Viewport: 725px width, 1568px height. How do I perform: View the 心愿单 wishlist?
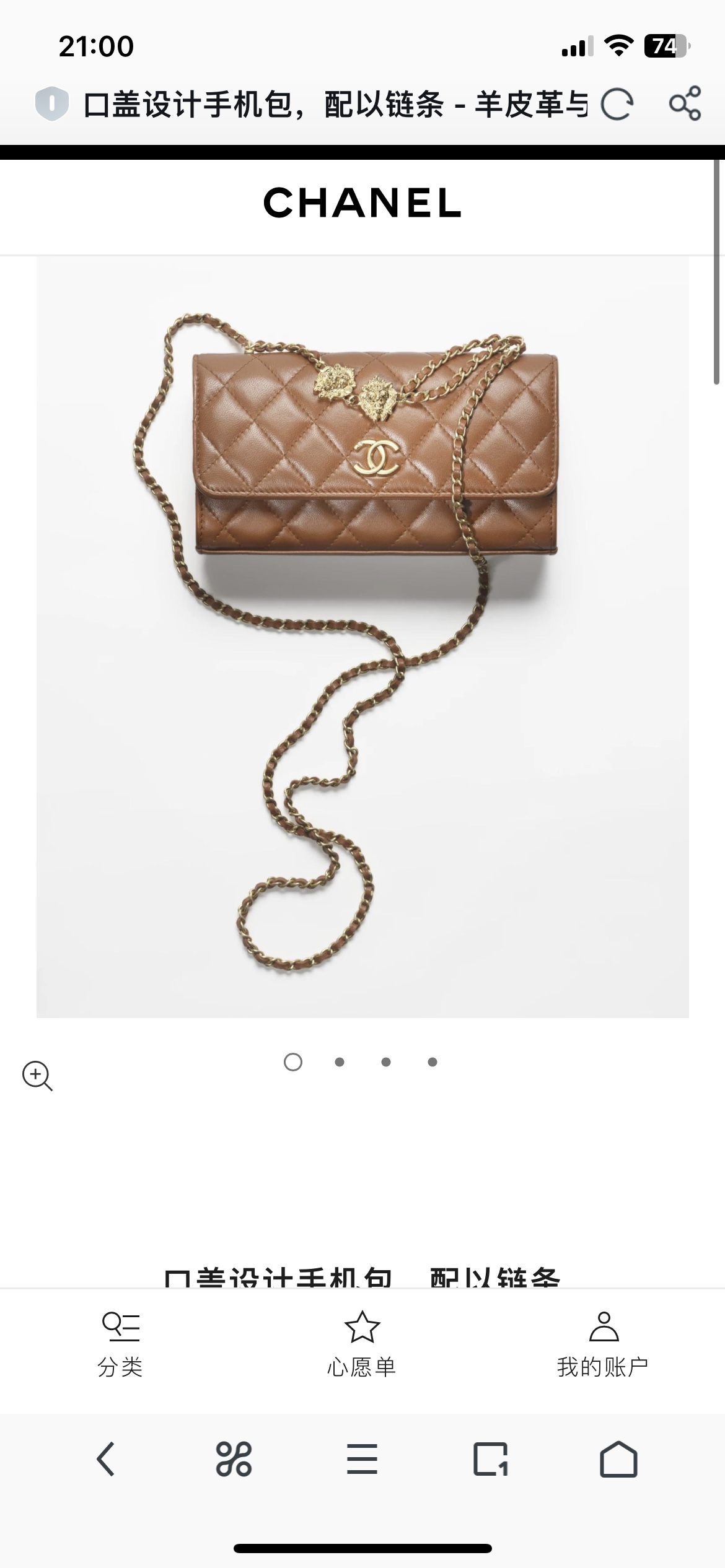pos(362,1341)
